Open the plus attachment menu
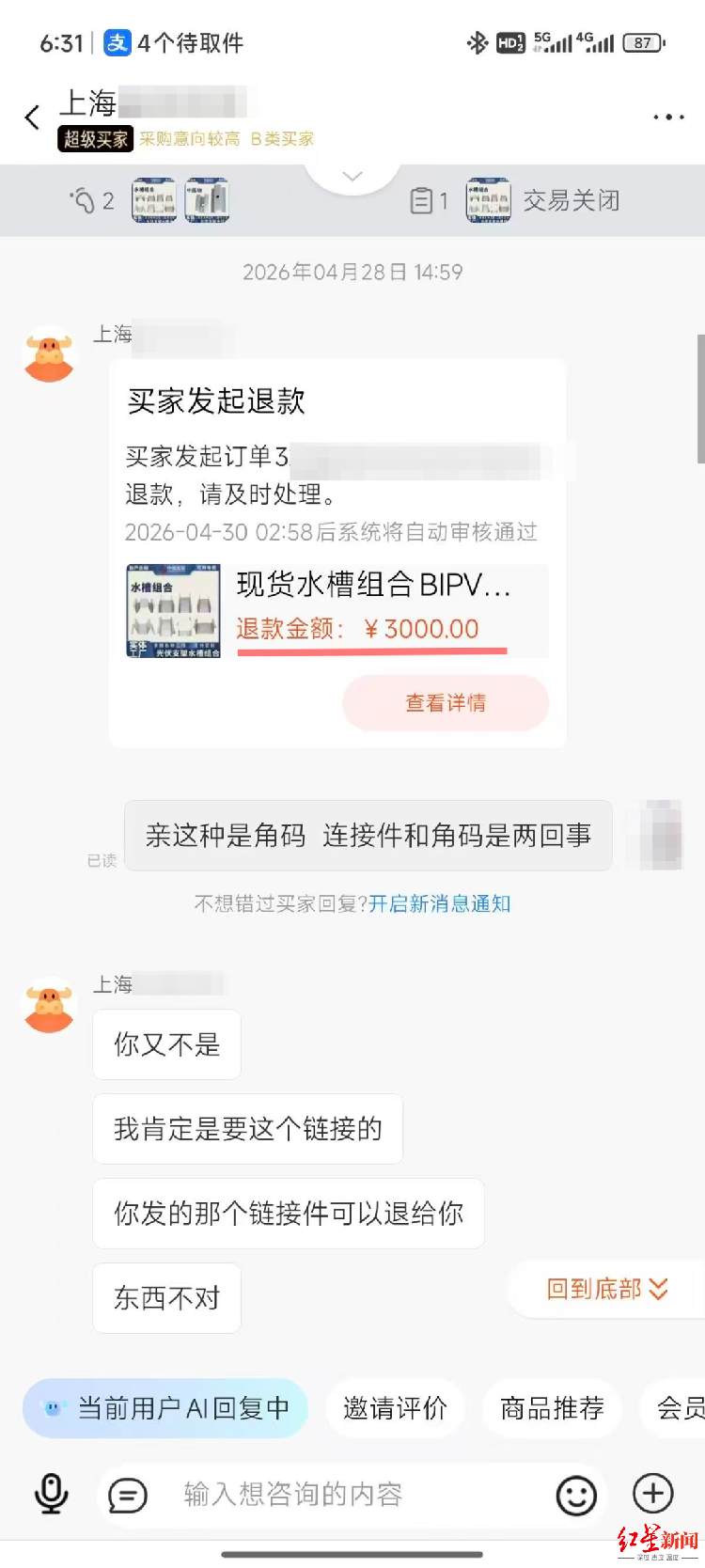Screen dimensions: 705x1568 click(x=653, y=1493)
